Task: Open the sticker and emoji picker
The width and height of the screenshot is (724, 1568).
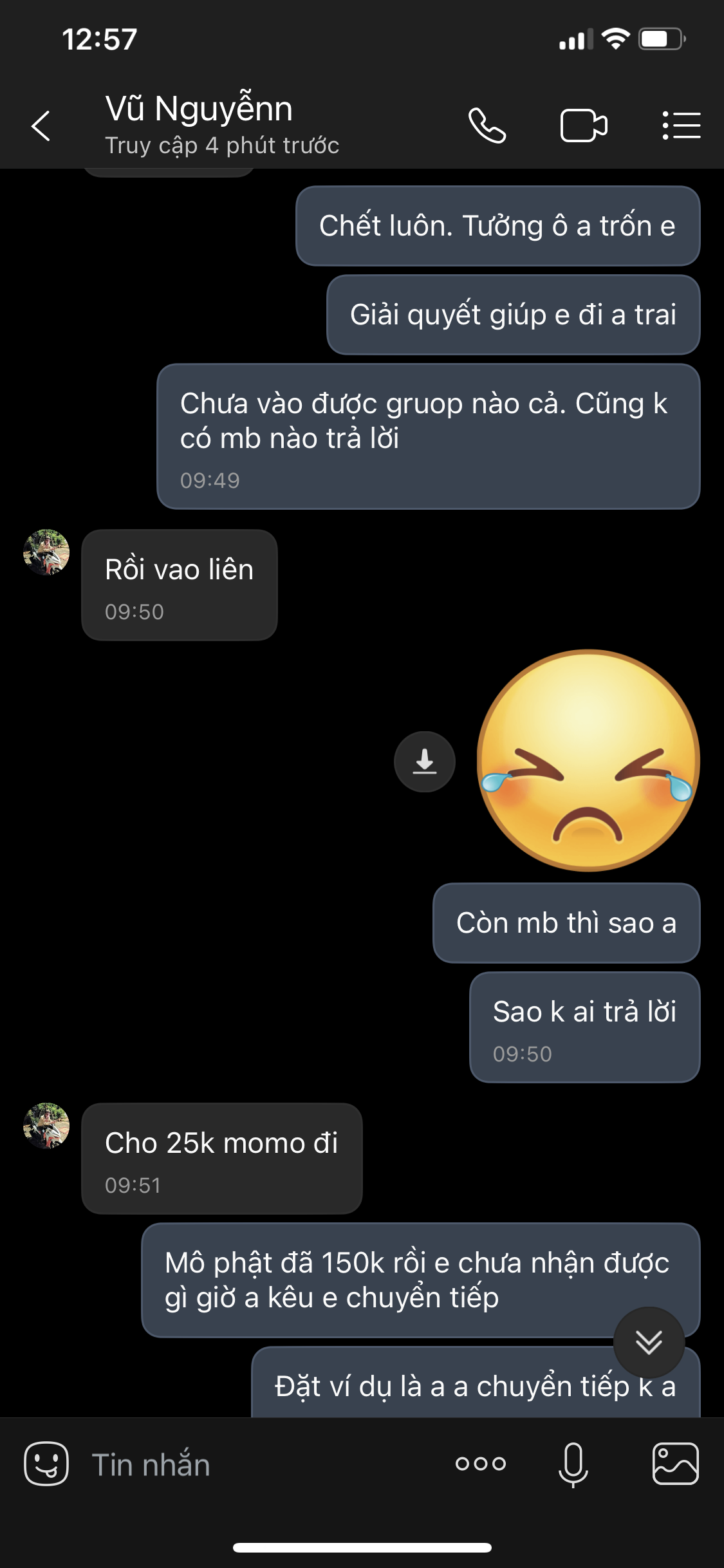Action: click(x=46, y=1464)
